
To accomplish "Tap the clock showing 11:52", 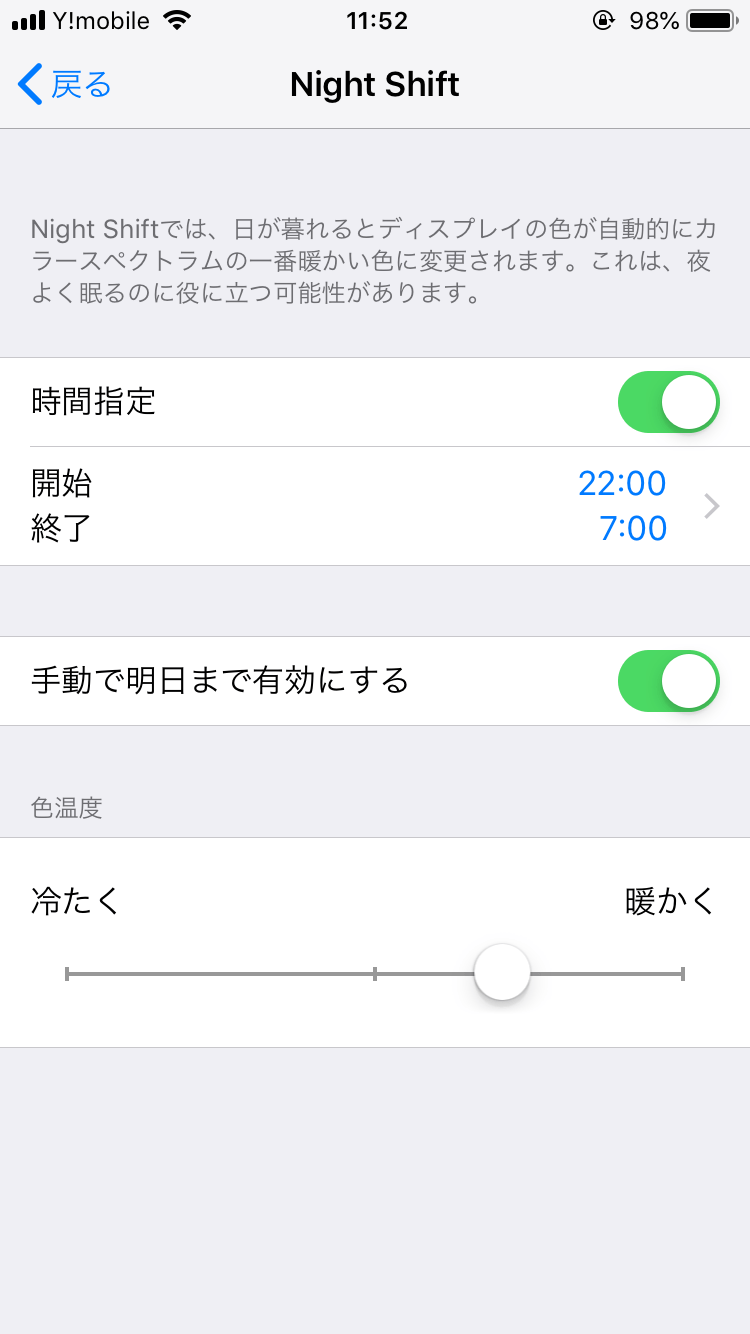I will [375, 20].
